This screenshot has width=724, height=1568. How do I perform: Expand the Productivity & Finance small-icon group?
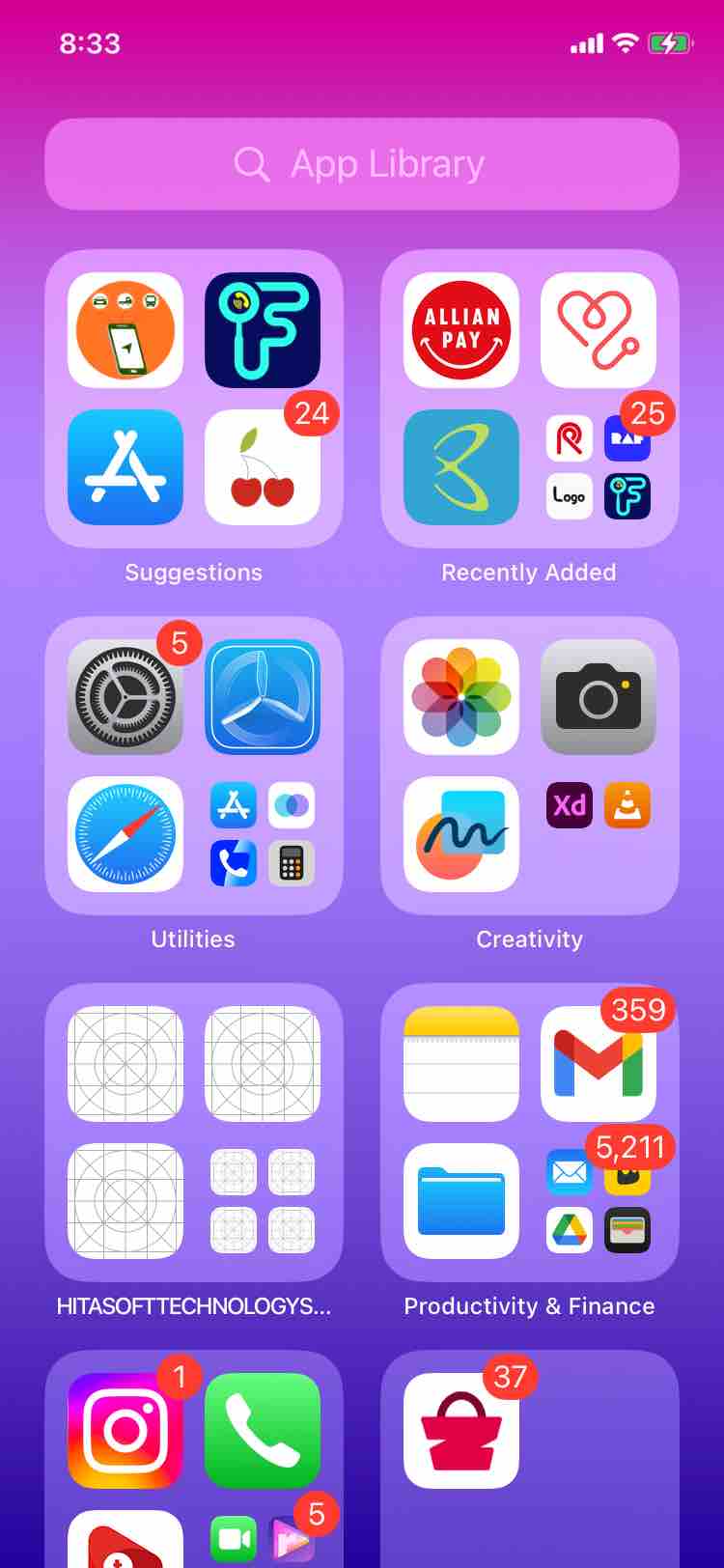click(x=599, y=1201)
